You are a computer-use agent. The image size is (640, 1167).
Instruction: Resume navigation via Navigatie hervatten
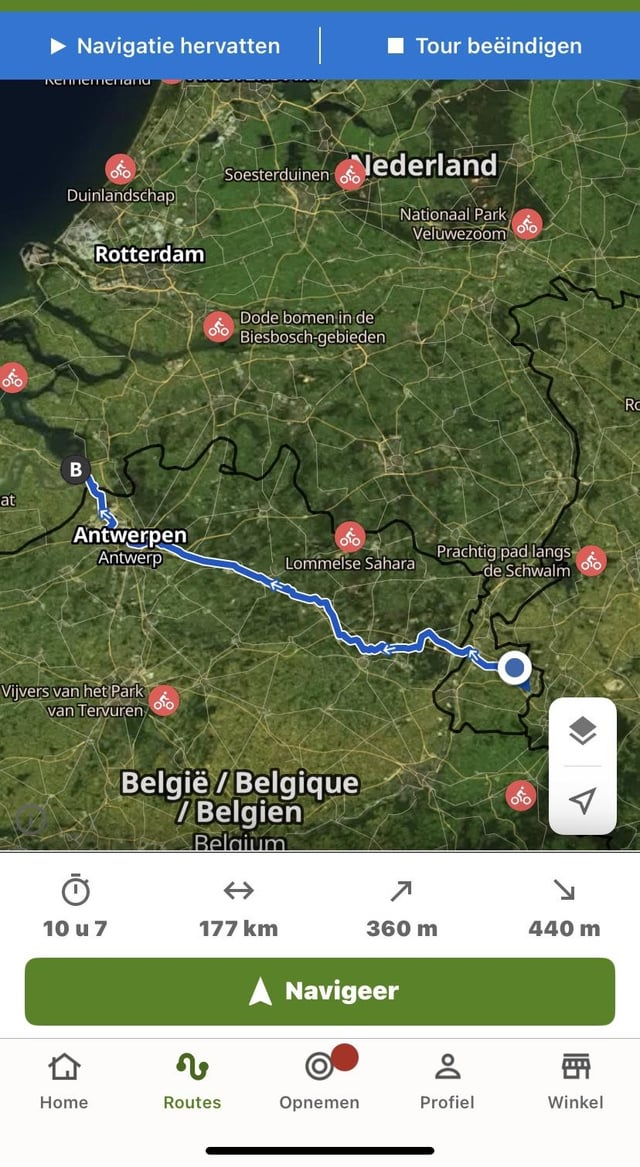[x=165, y=46]
